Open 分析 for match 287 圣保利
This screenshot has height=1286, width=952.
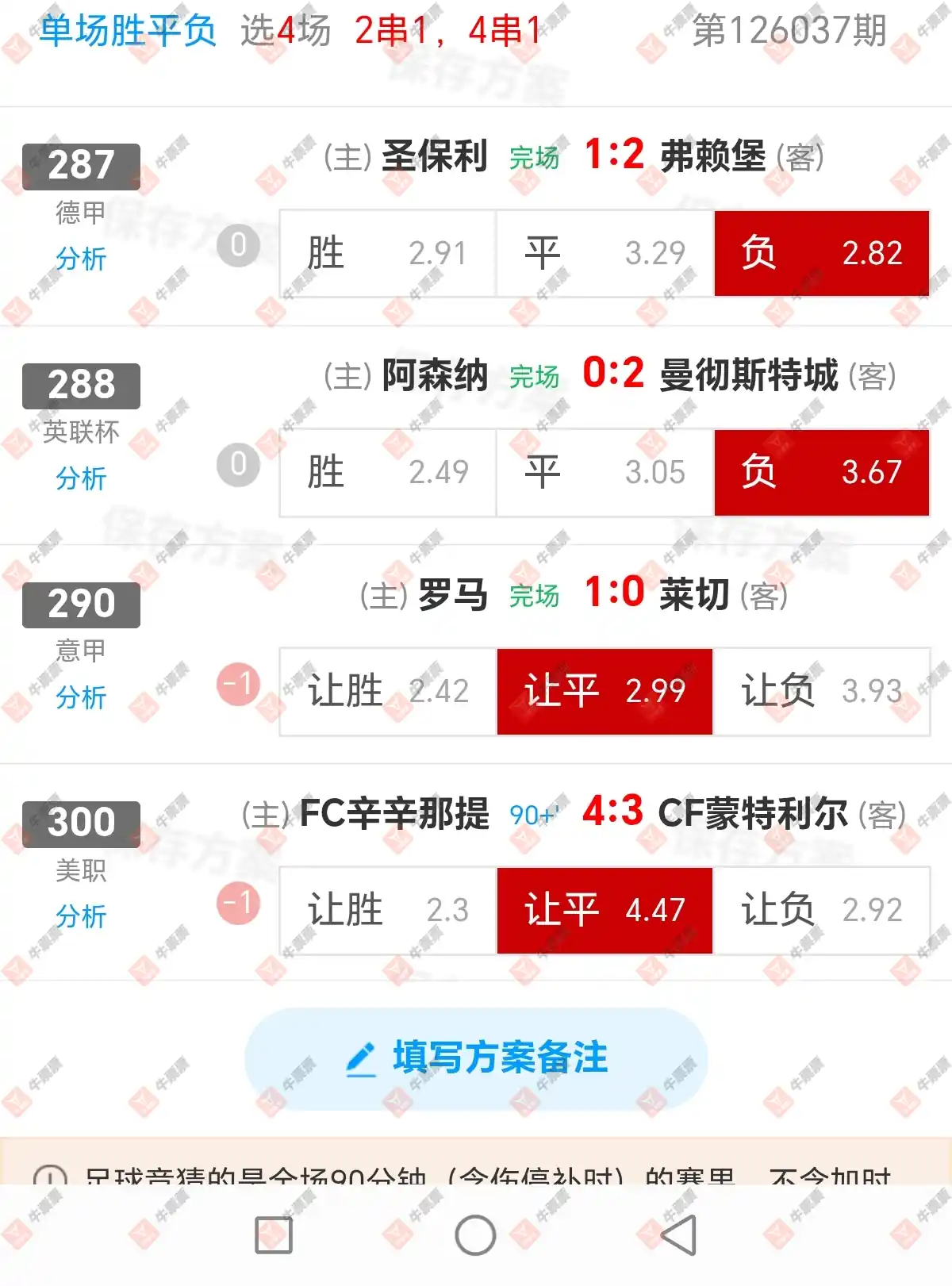[x=79, y=256]
